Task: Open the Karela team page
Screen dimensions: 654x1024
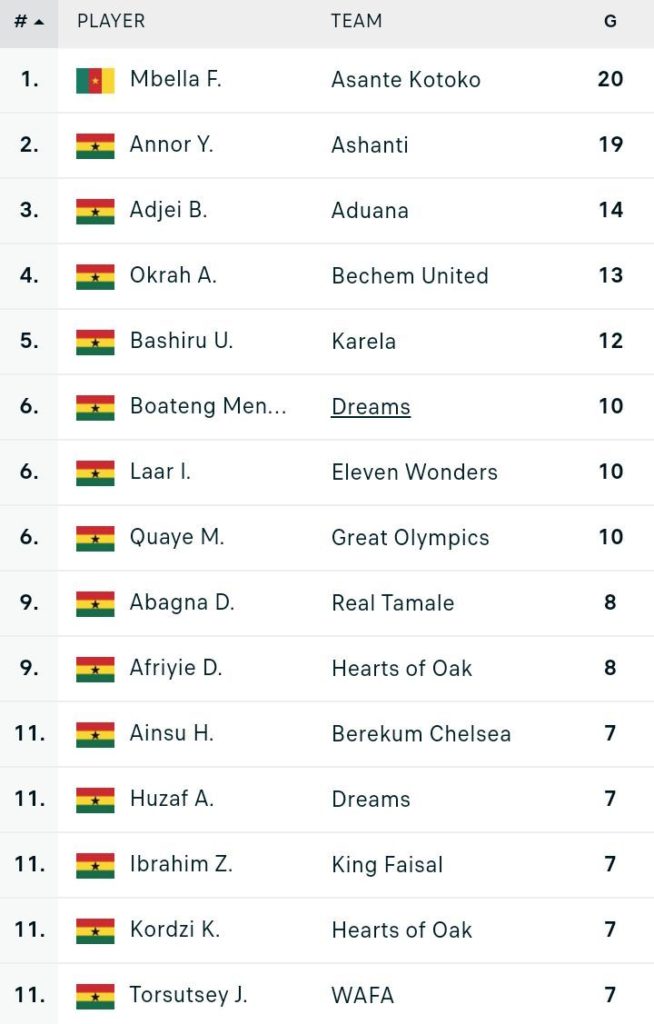Action: (x=364, y=342)
